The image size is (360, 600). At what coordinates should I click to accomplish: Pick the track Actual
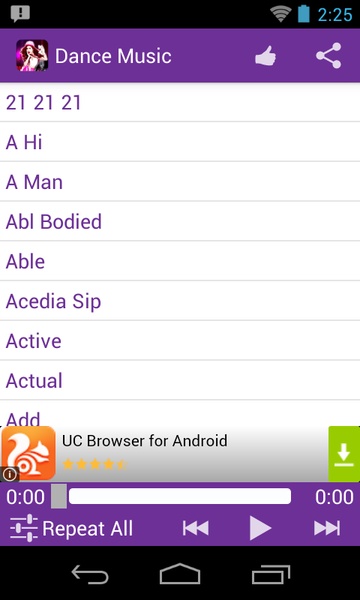coord(180,381)
